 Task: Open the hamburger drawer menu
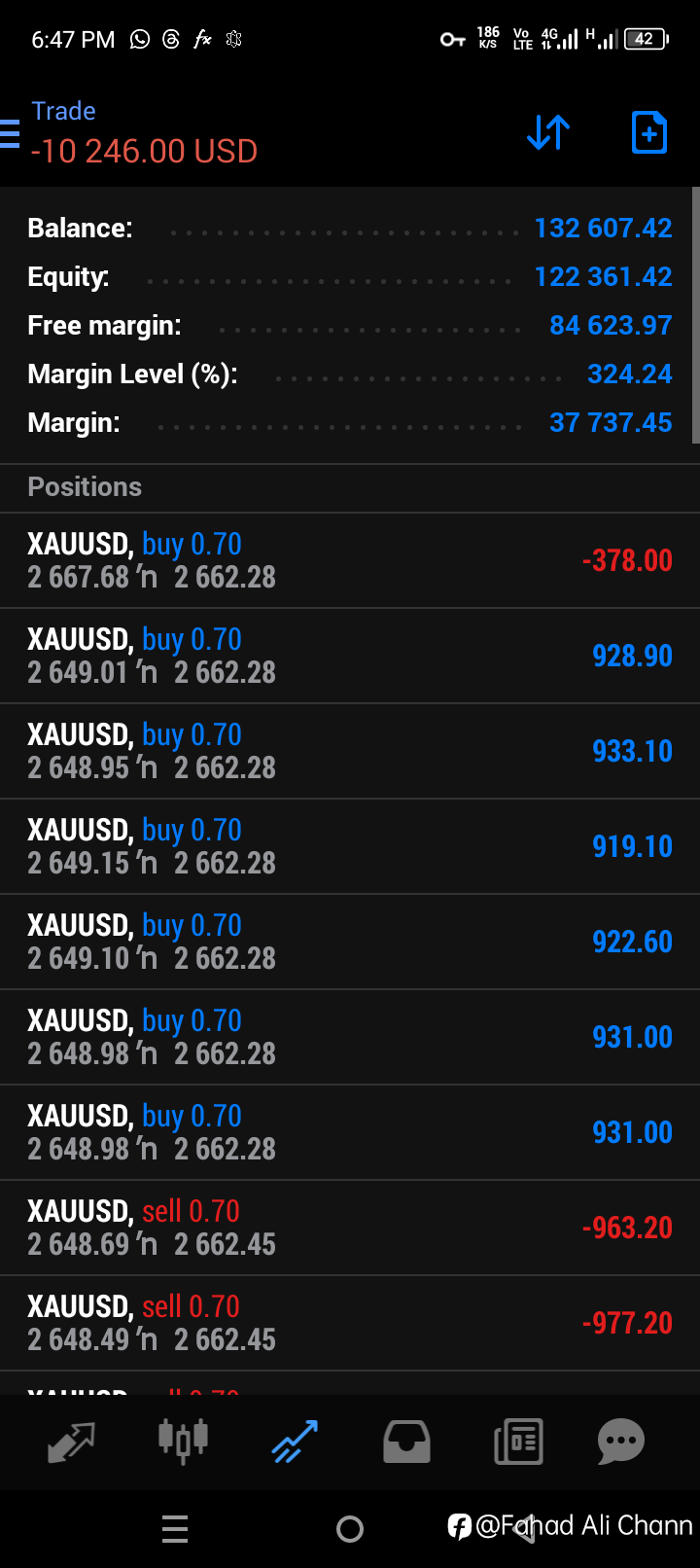pos(10,133)
